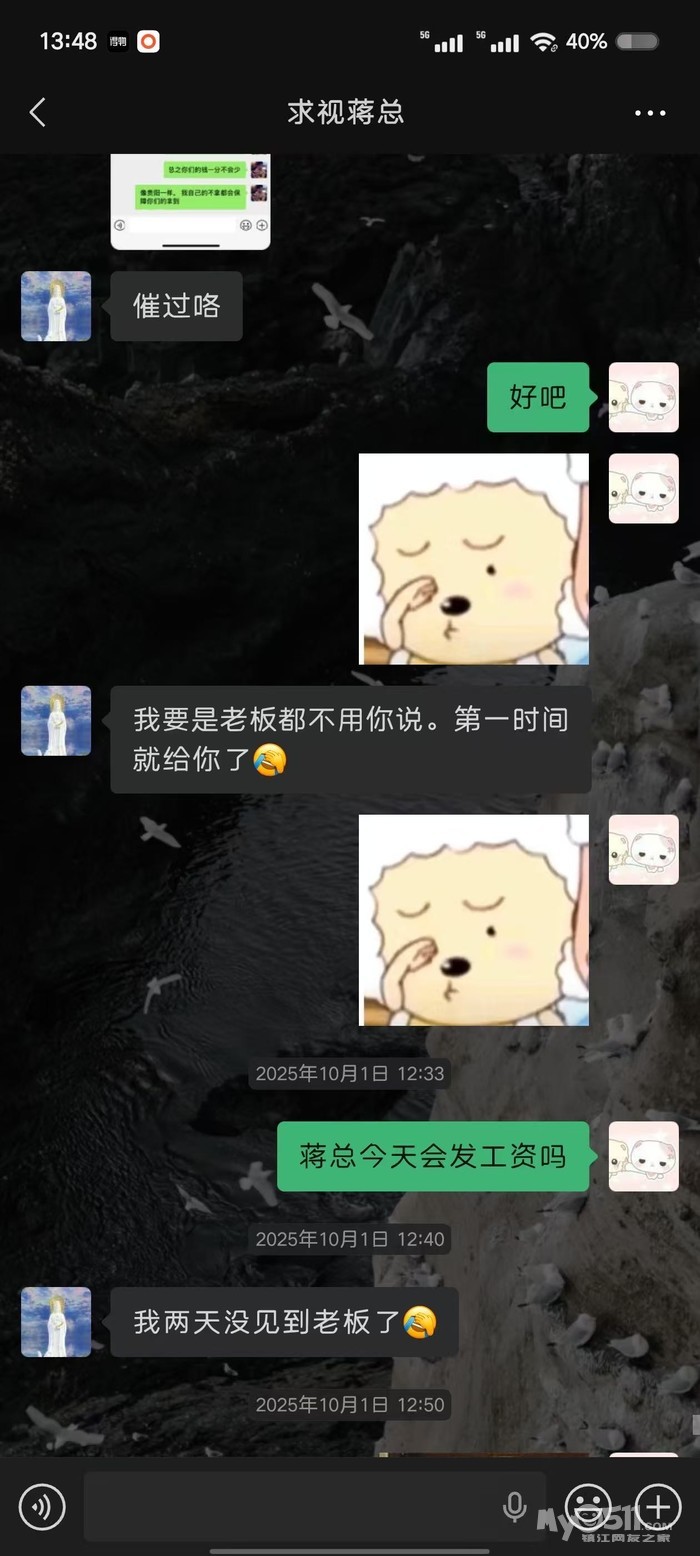View the chat screenshot image at top
The height and width of the screenshot is (1556, 700).
coord(190,201)
